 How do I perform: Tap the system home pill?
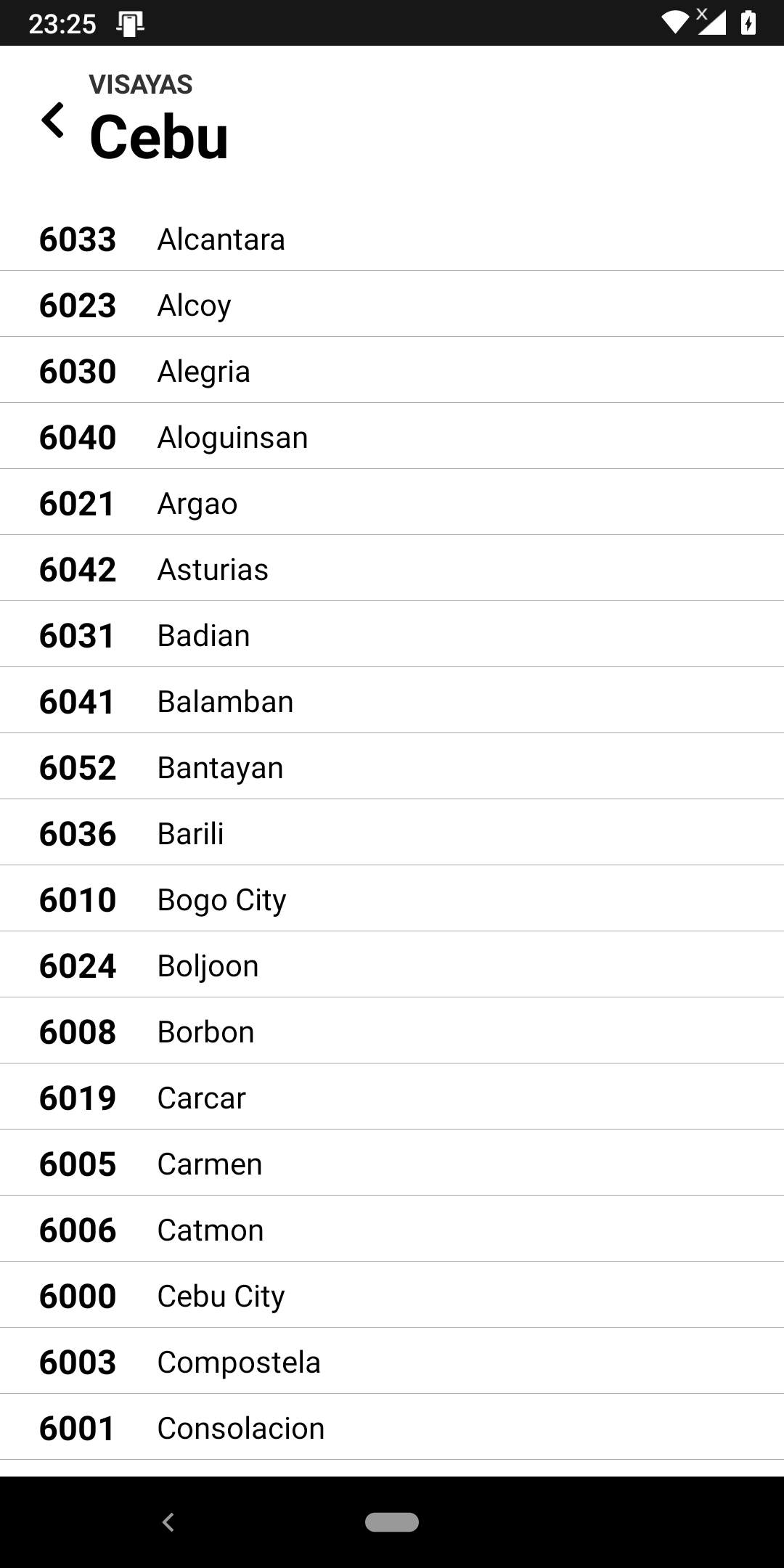click(392, 1522)
